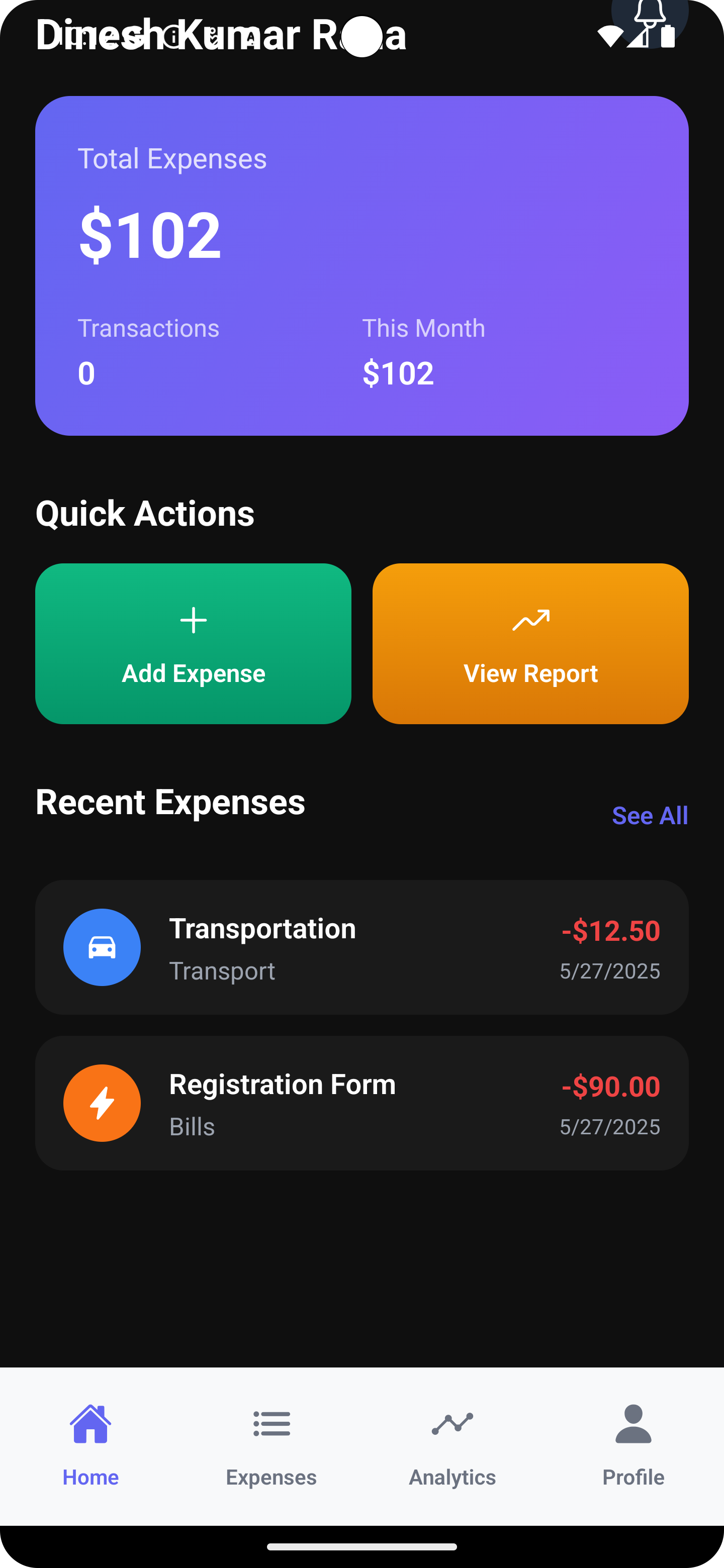Open the Registration Form expense entry

tap(361, 1103)
